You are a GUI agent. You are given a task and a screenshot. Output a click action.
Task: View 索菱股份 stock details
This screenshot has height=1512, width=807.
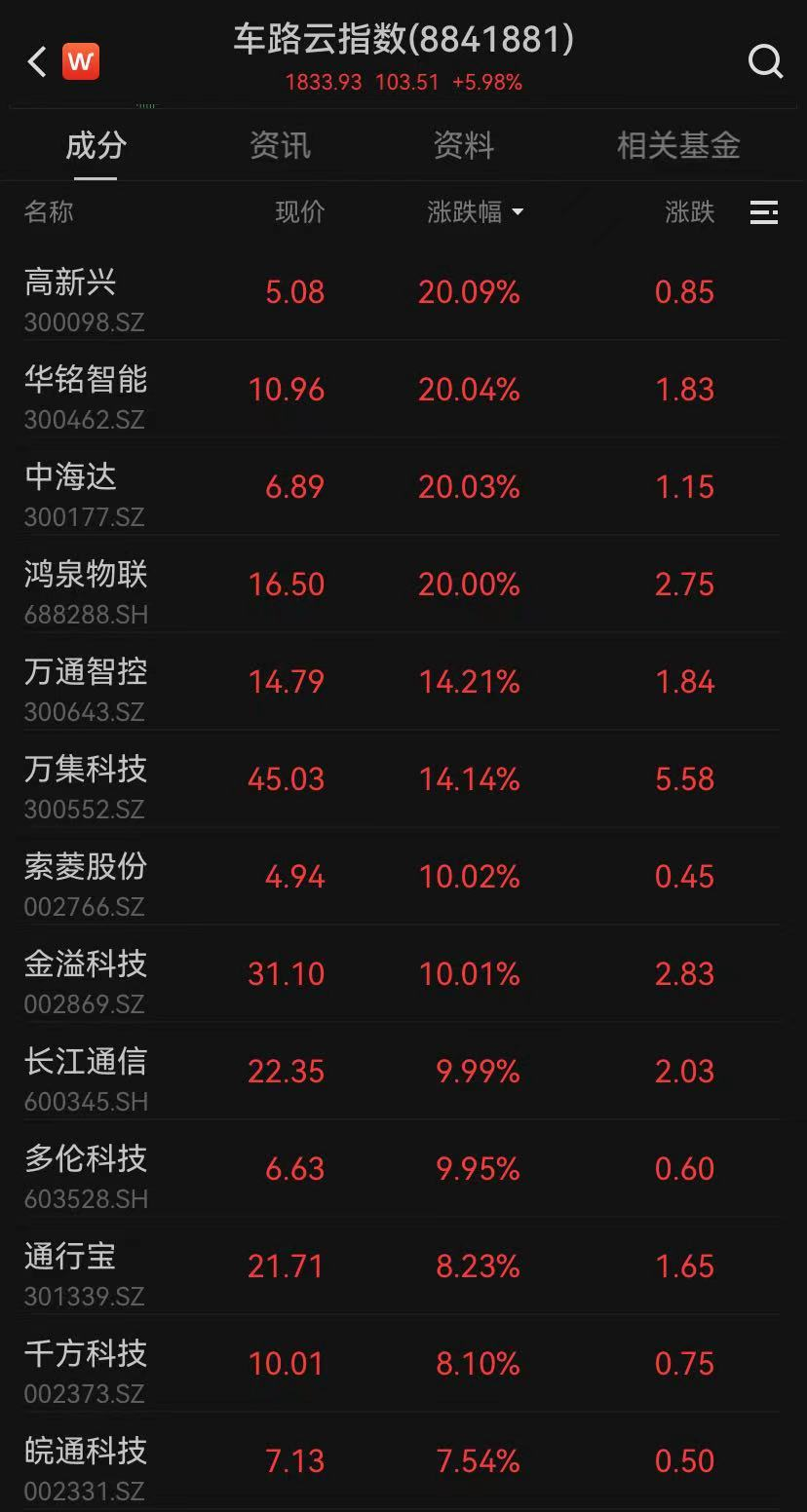(x=403, y=877)
